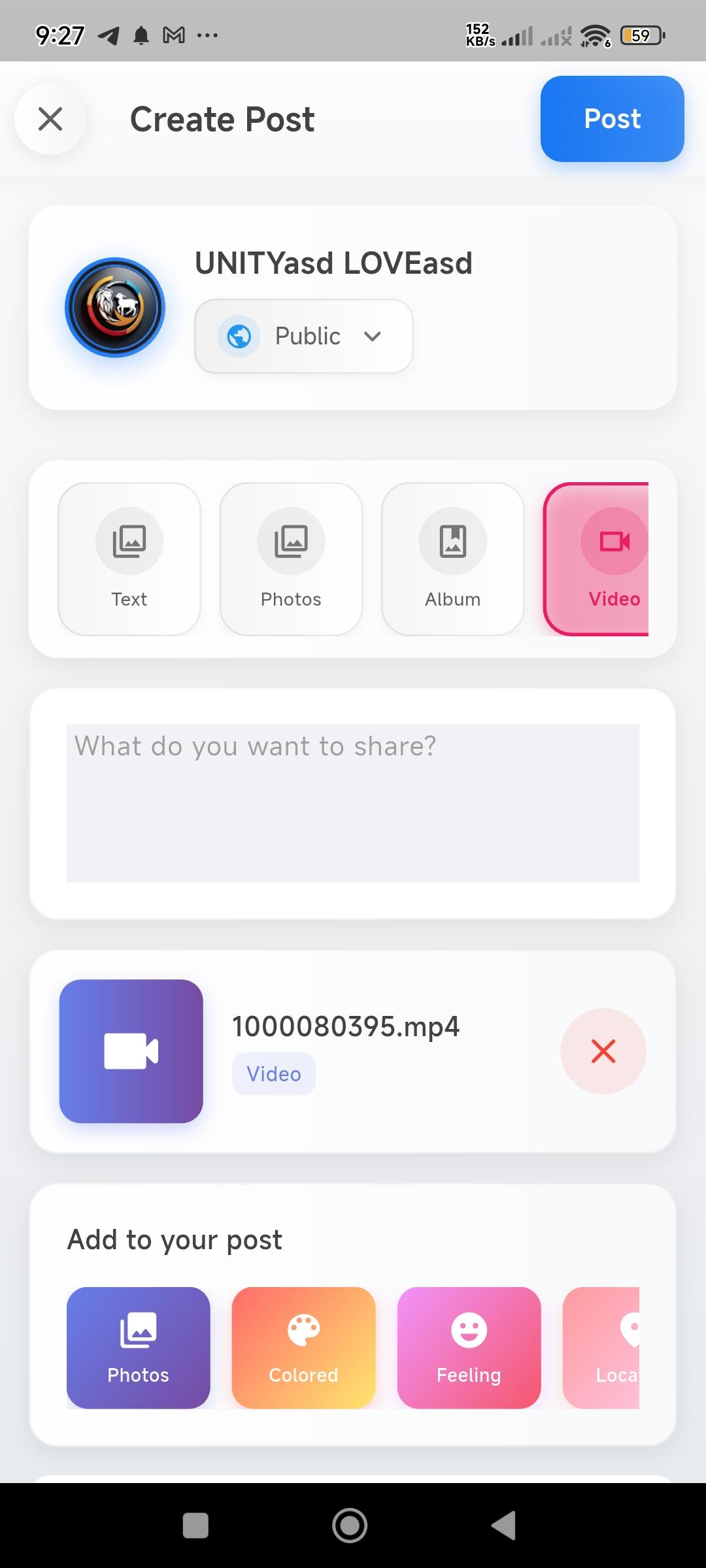Tap the blue Post button
Viewport: 706px width, 1568px height.
point(612,119)
